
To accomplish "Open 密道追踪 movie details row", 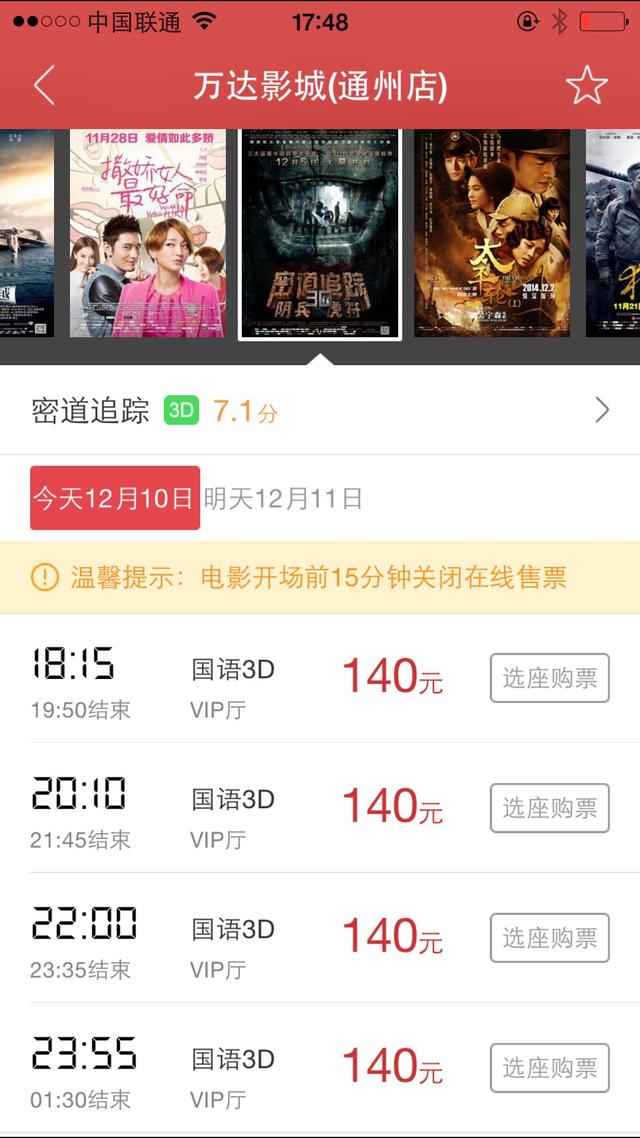I will tap(320, 411).
